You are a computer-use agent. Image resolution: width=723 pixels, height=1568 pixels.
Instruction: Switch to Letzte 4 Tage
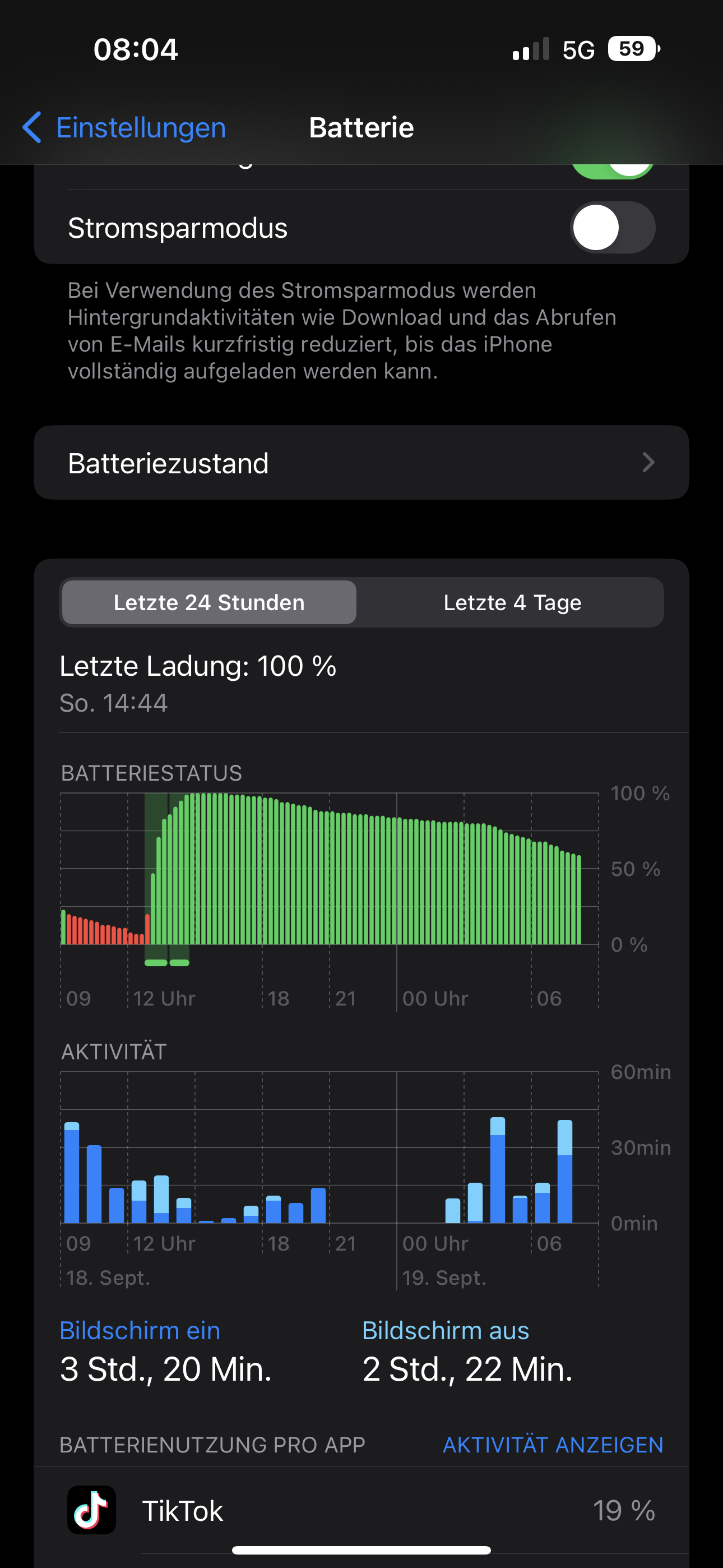[512, 603]
